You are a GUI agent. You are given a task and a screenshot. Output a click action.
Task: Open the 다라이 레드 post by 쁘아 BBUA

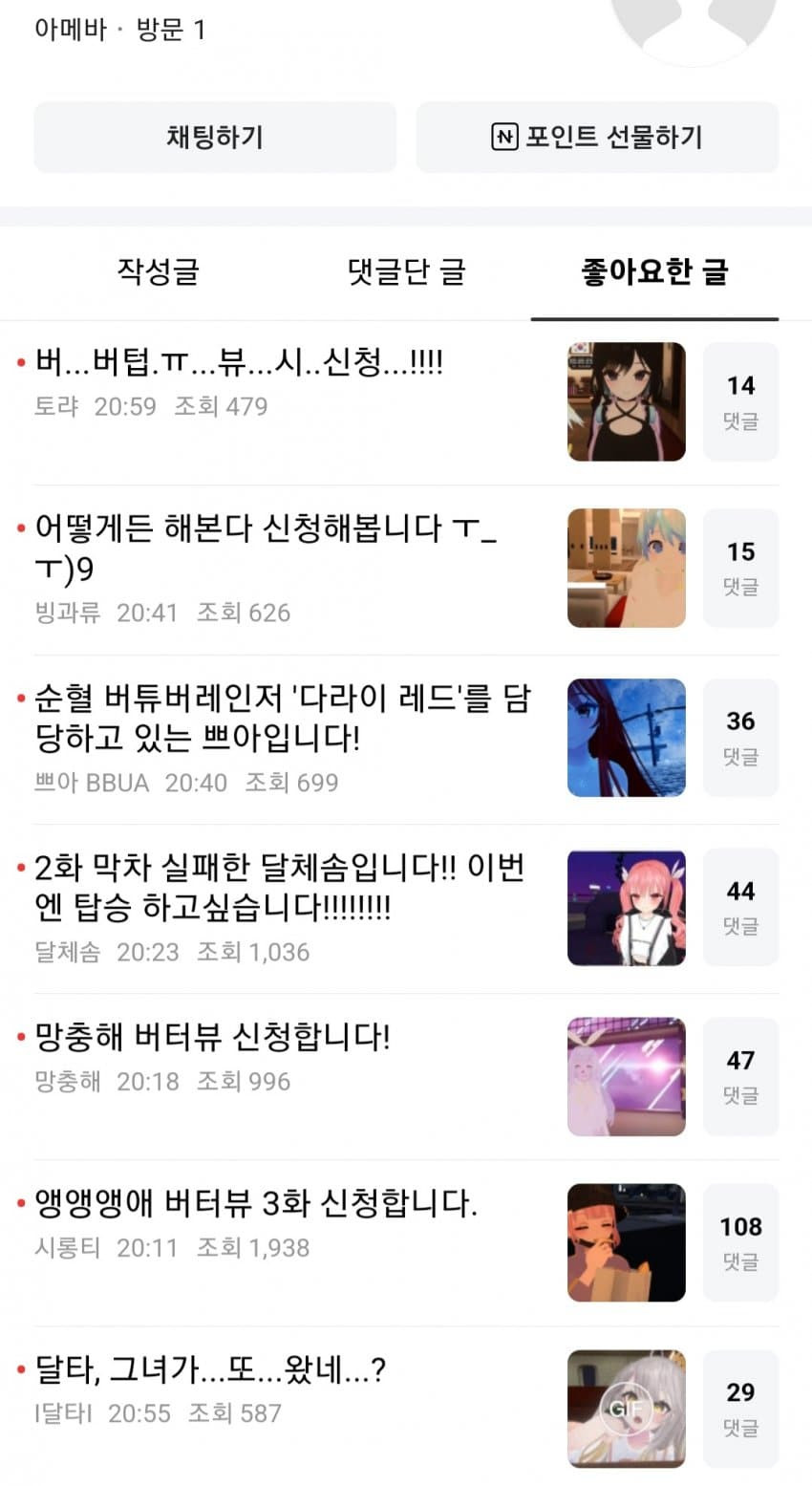pyautogui.click(x=282, y=718)
